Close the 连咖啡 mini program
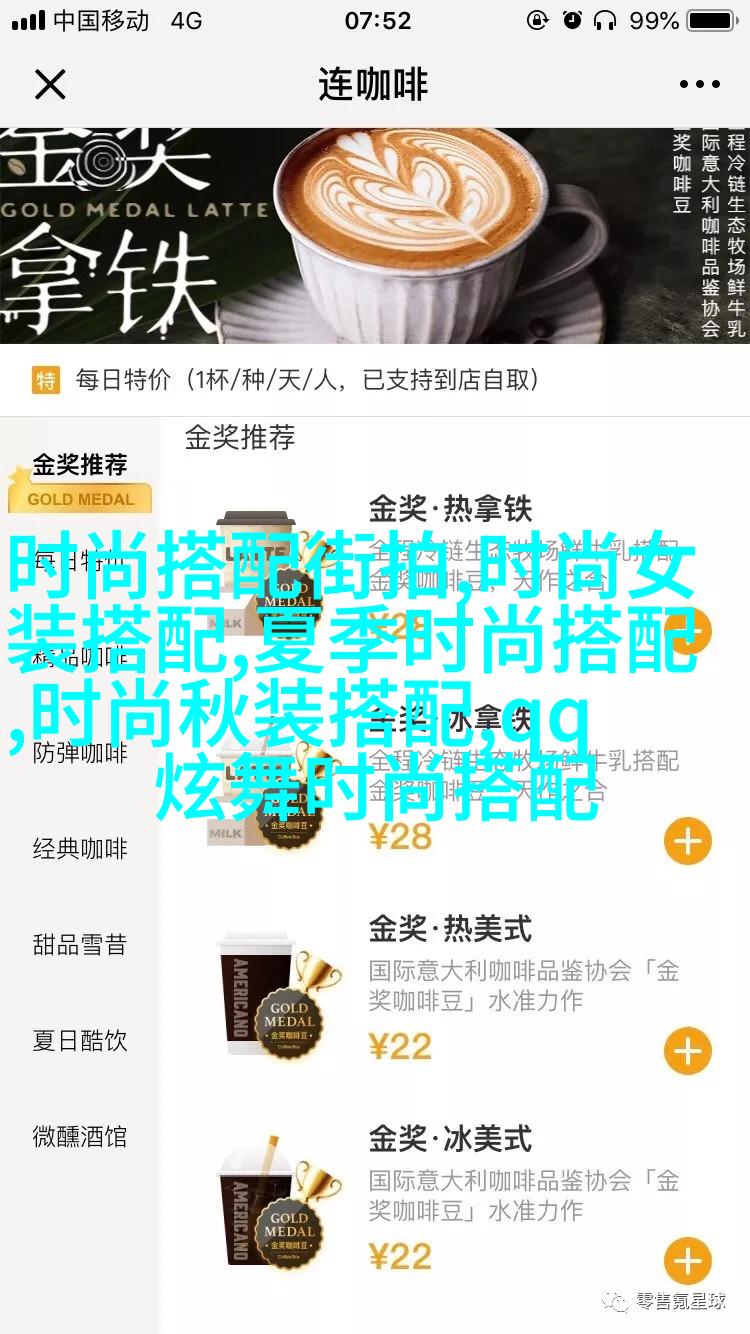The height and width of the screenshot is (1334, 750). point(49,84)
